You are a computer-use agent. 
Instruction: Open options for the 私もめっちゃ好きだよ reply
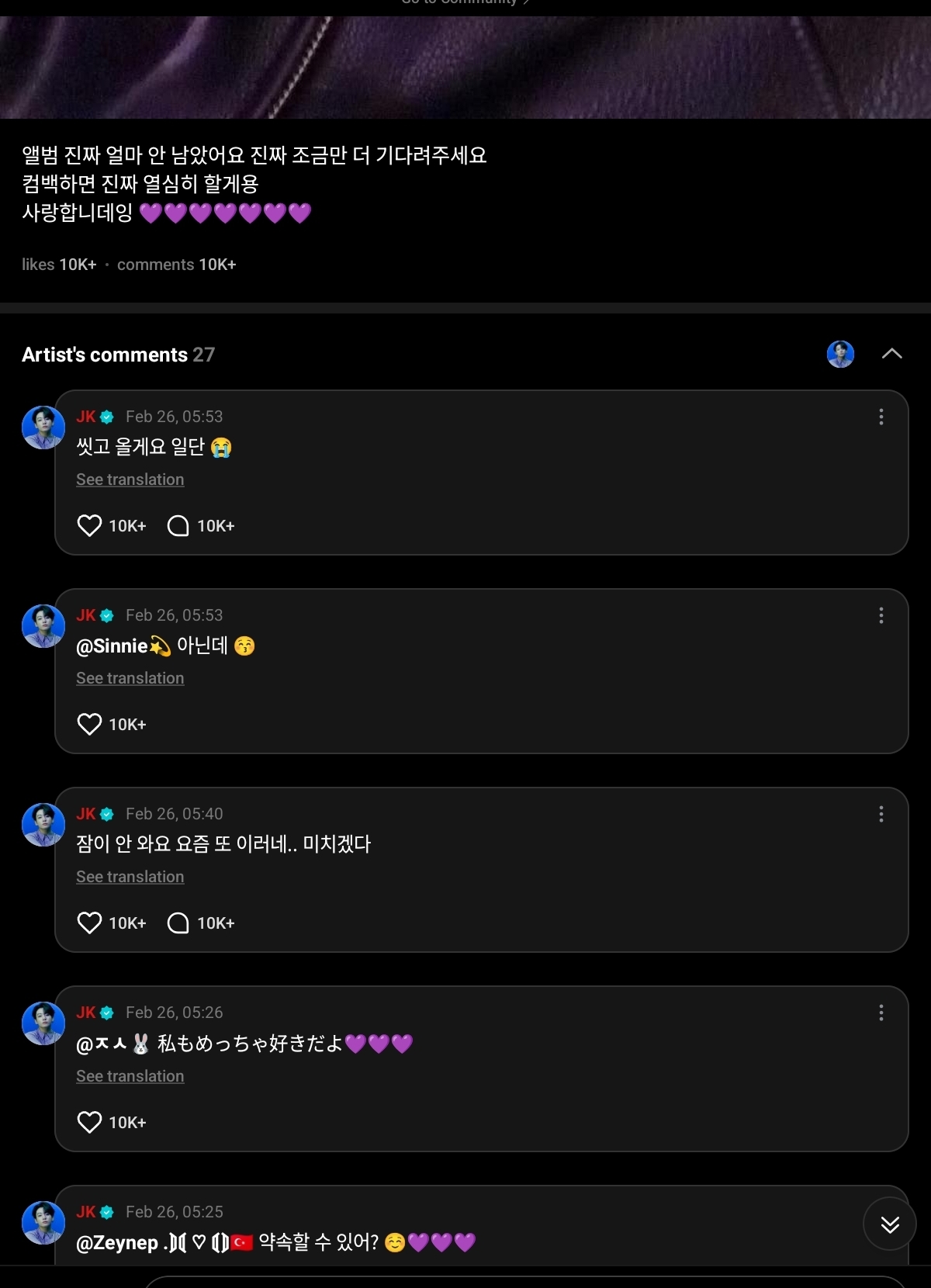click(x=881, y=1013)
